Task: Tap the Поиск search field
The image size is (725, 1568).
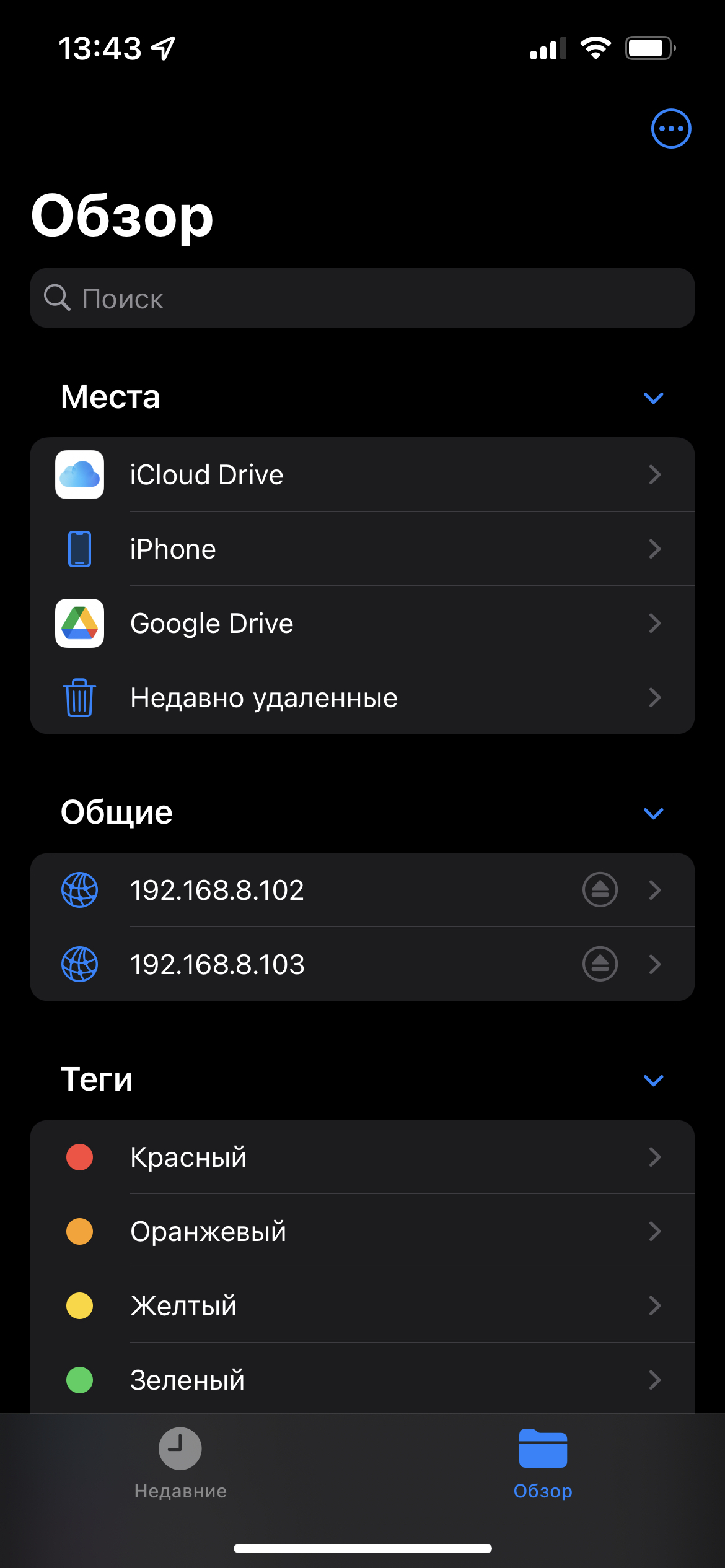Action: (362, 298)
